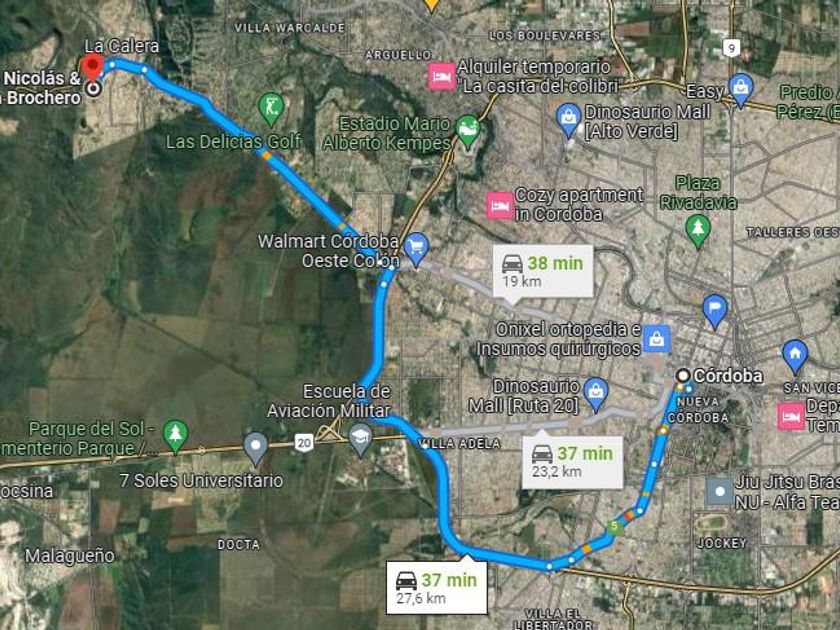Open Dinosaurio Mall Alto Verde pin

[x=568, y=120]
